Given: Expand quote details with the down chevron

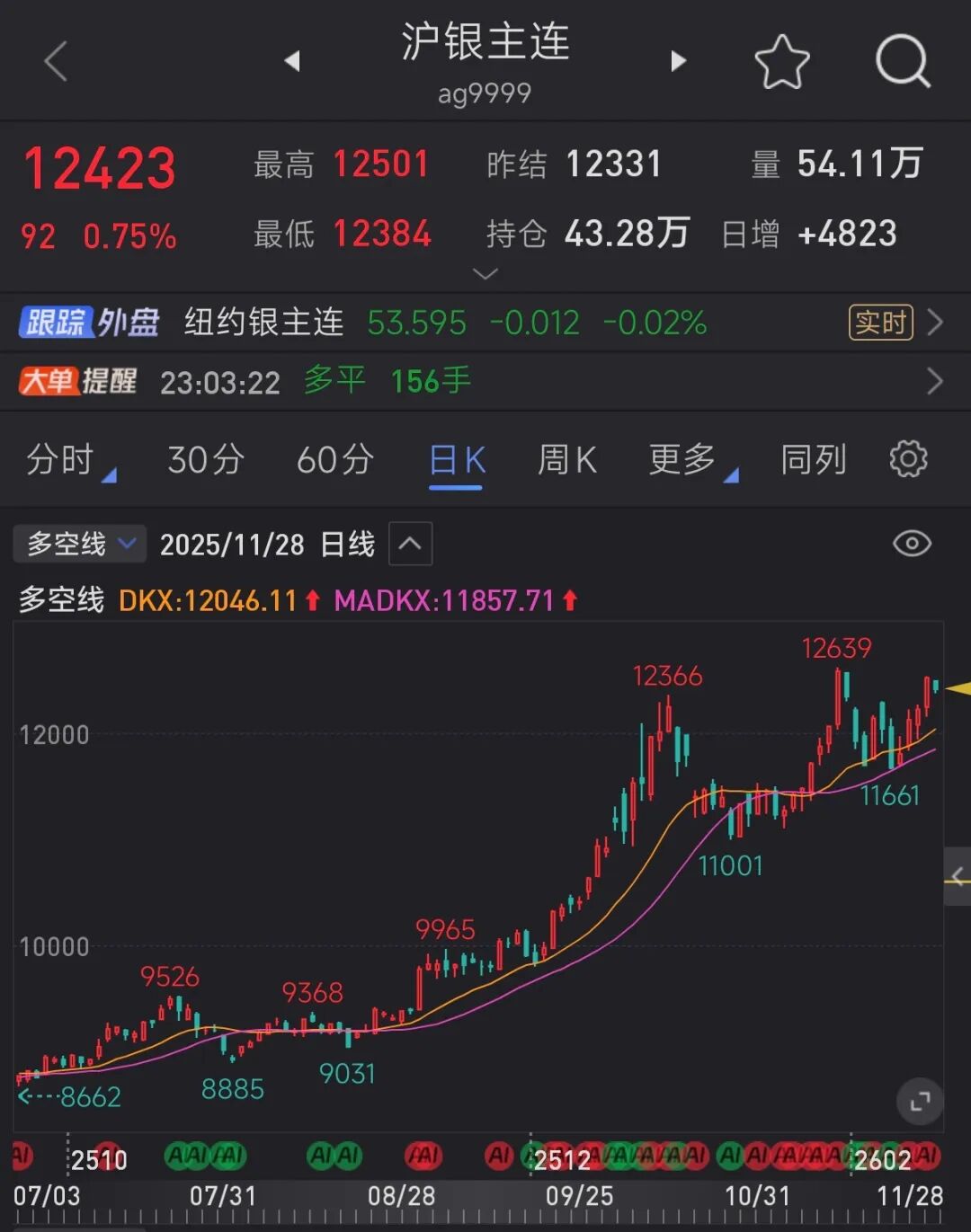Looking at the screenshot, I should point(485,274).
